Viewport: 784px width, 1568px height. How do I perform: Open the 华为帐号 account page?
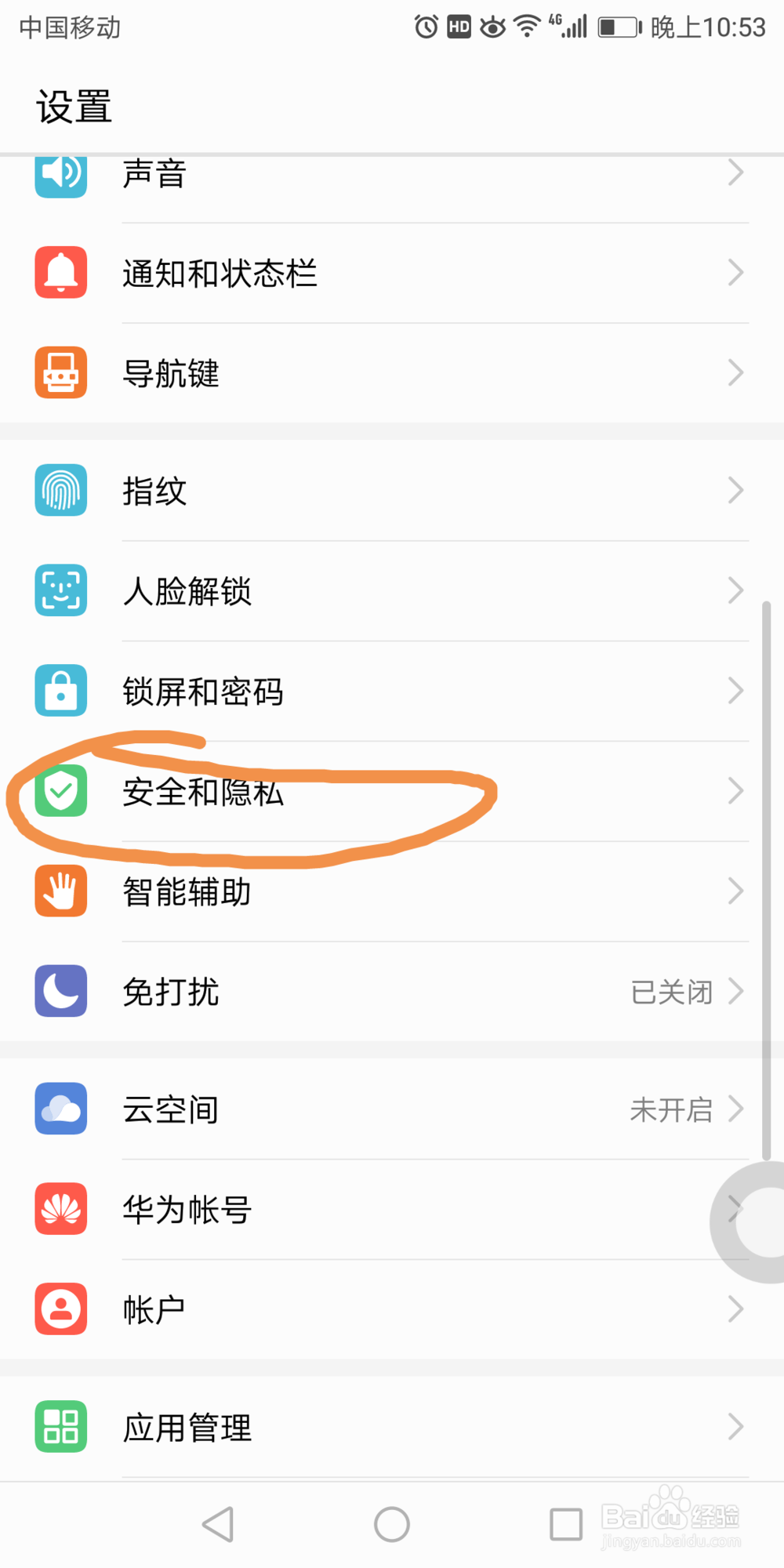(392, 1209)
